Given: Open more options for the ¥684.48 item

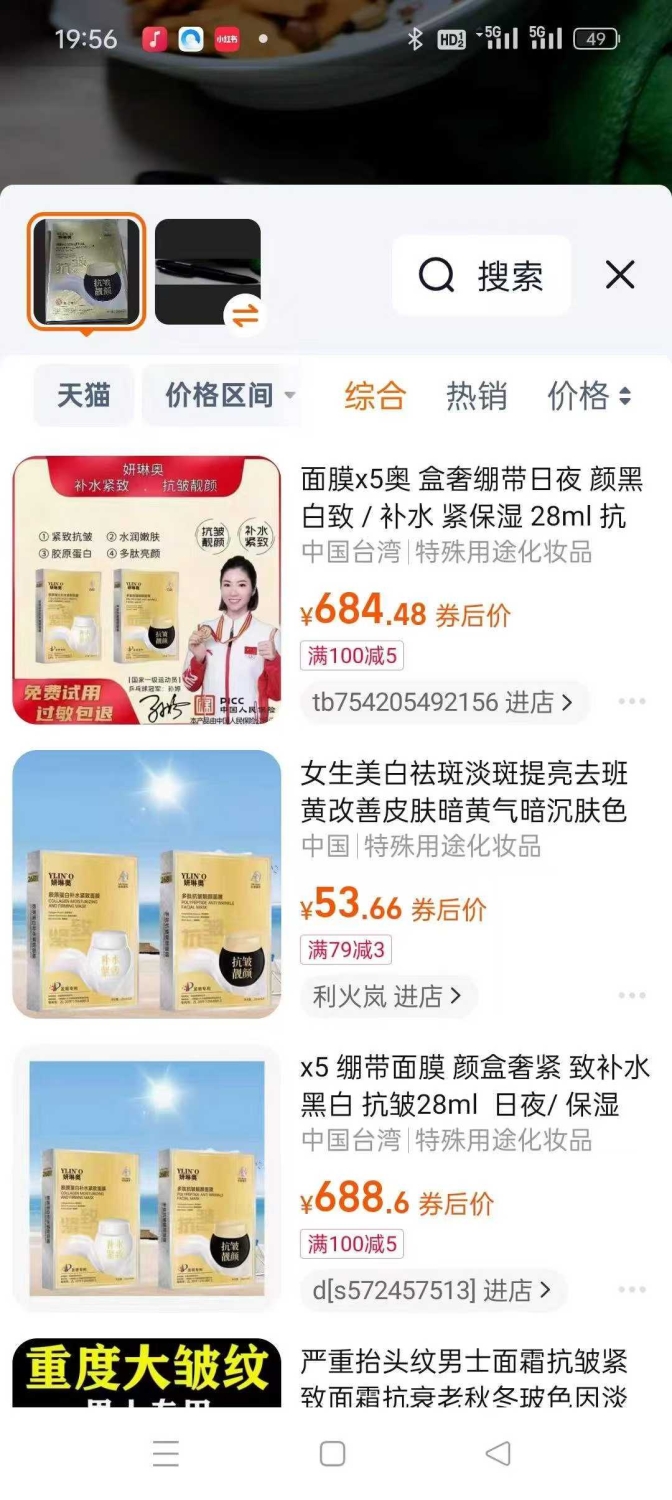Looking at the screenshot, I should point(631,702).
